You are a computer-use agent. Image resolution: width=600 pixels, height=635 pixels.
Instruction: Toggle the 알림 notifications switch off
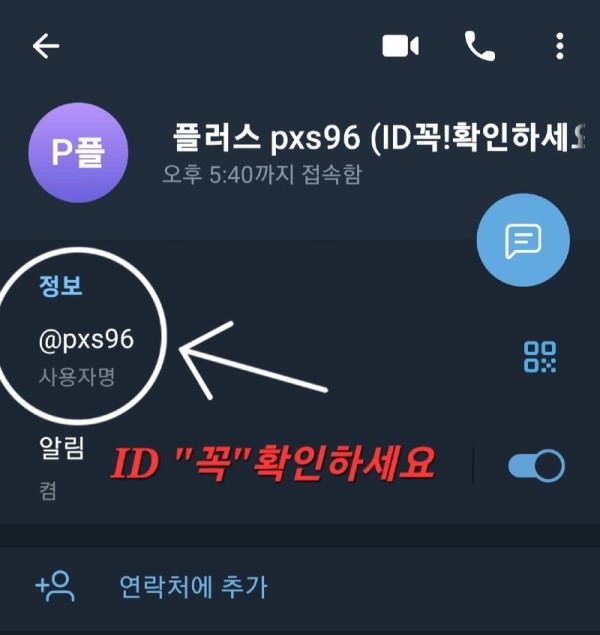536,465
